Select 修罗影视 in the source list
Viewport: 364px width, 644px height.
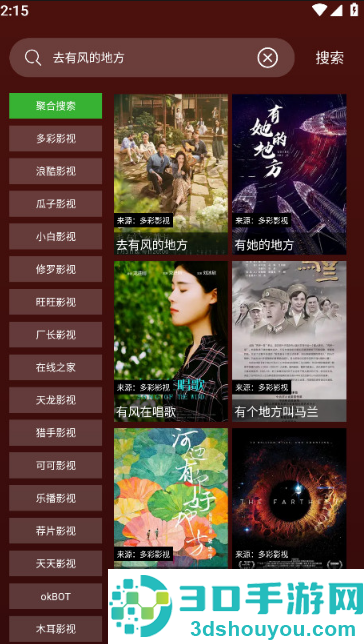coord(55,269)
